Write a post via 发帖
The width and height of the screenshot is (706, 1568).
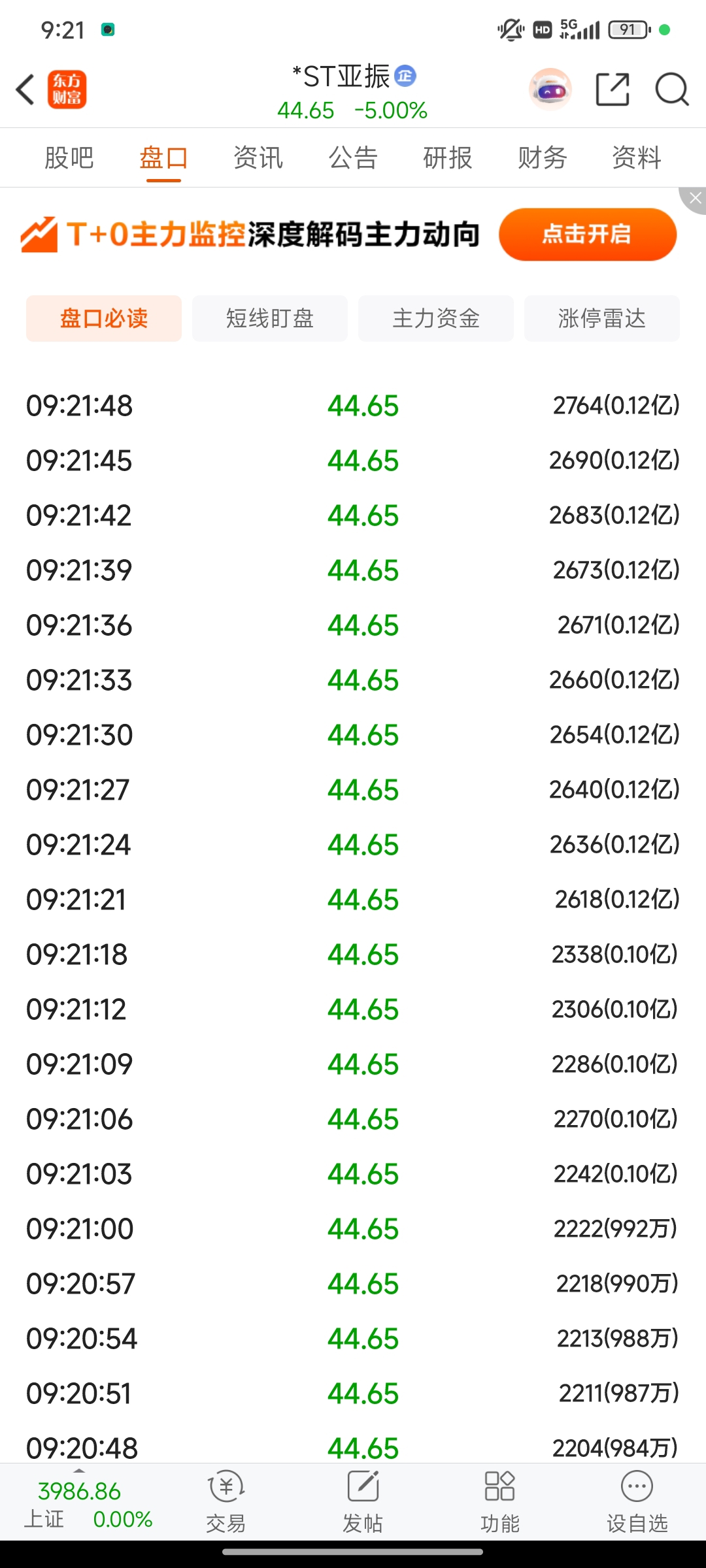click(363, 1501)
